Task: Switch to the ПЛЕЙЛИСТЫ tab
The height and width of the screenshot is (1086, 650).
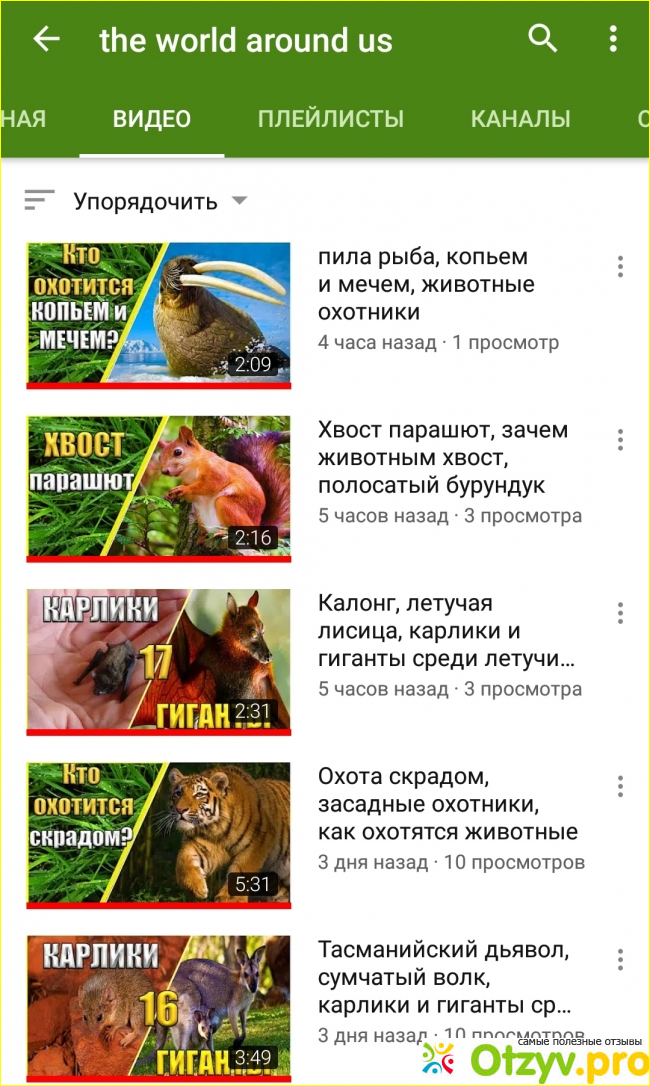Action: [x=331, y=119]
